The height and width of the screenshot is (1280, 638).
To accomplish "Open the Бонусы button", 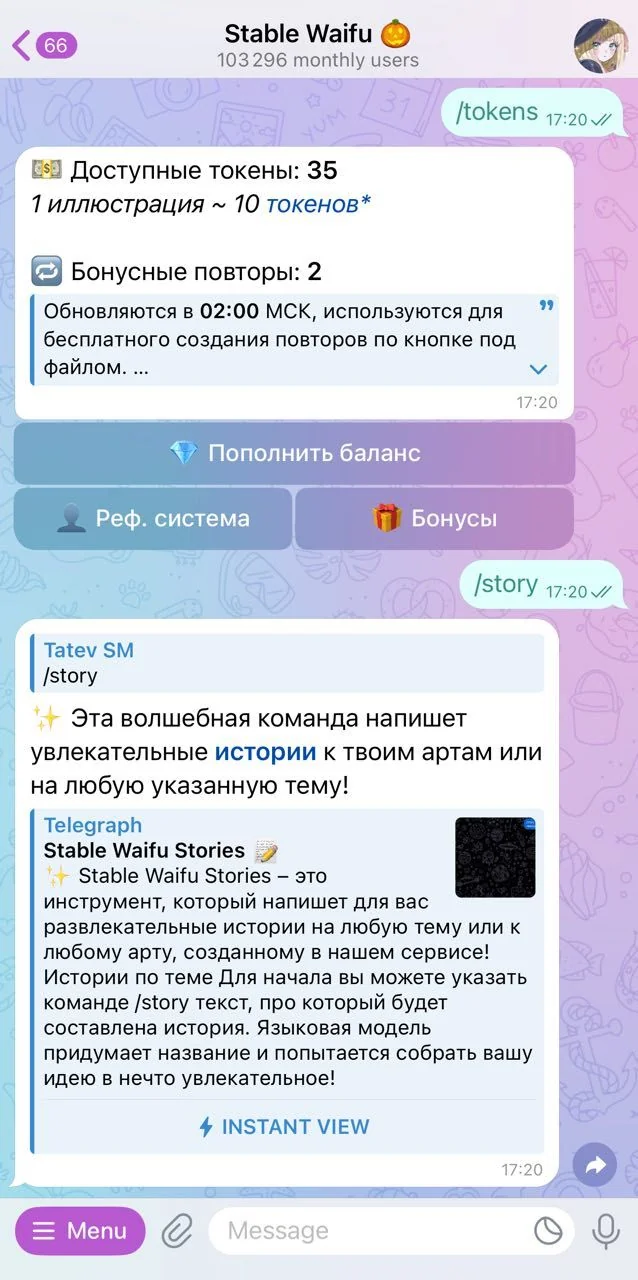I will (x=435, y=518).
